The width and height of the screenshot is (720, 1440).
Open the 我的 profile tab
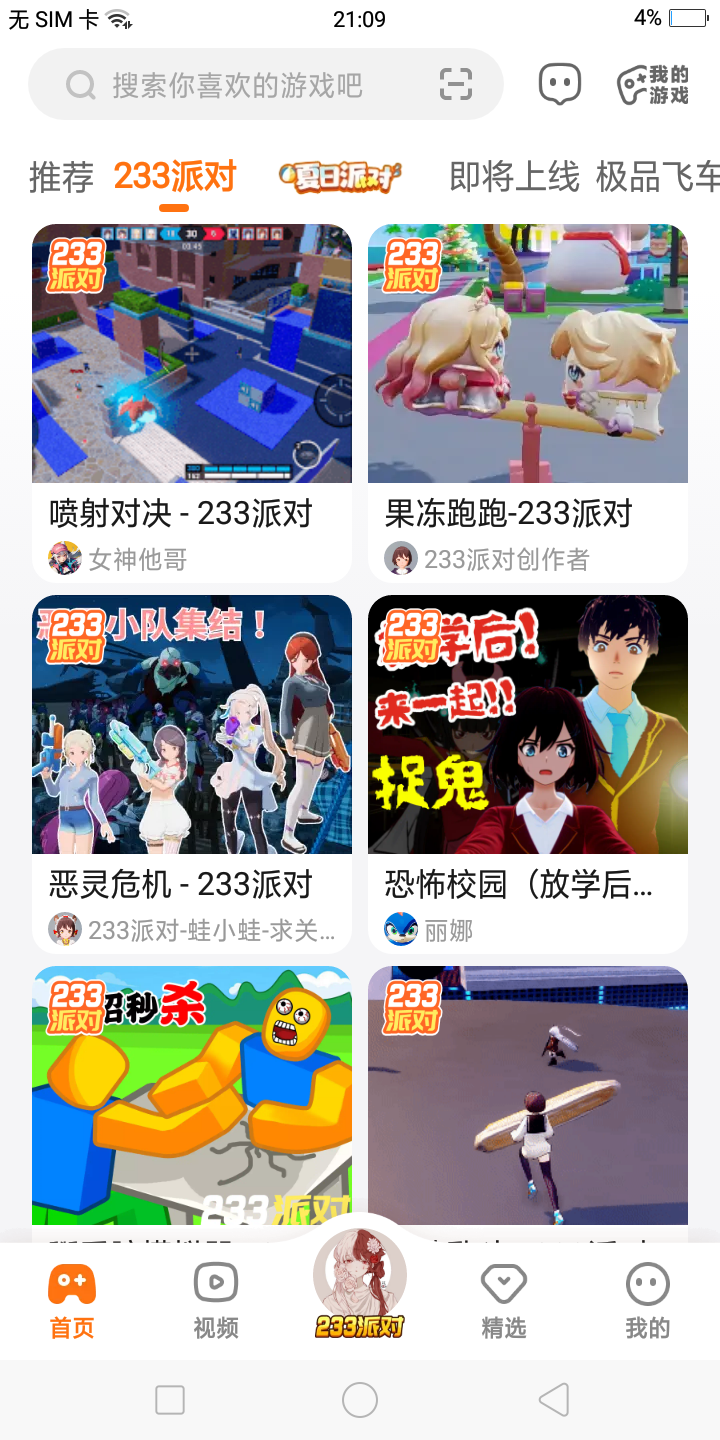(x=647, y=1300)
